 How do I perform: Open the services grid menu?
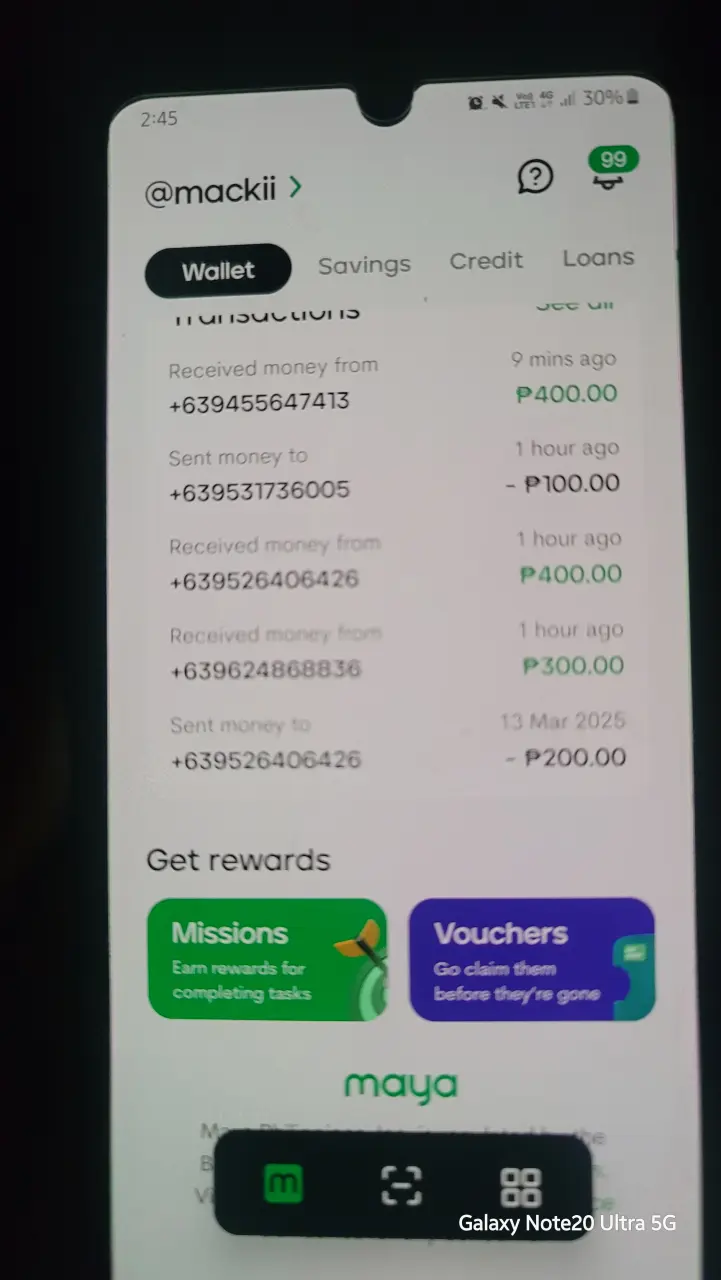pos(520,1187)
